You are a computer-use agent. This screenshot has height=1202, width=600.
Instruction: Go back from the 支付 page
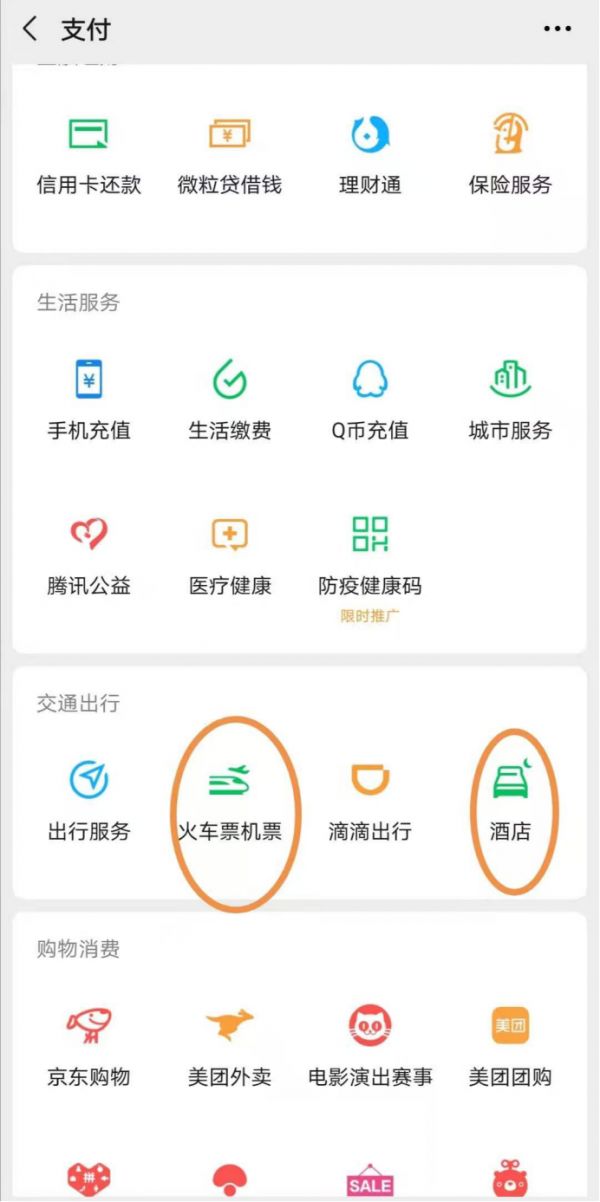(30, 30)
